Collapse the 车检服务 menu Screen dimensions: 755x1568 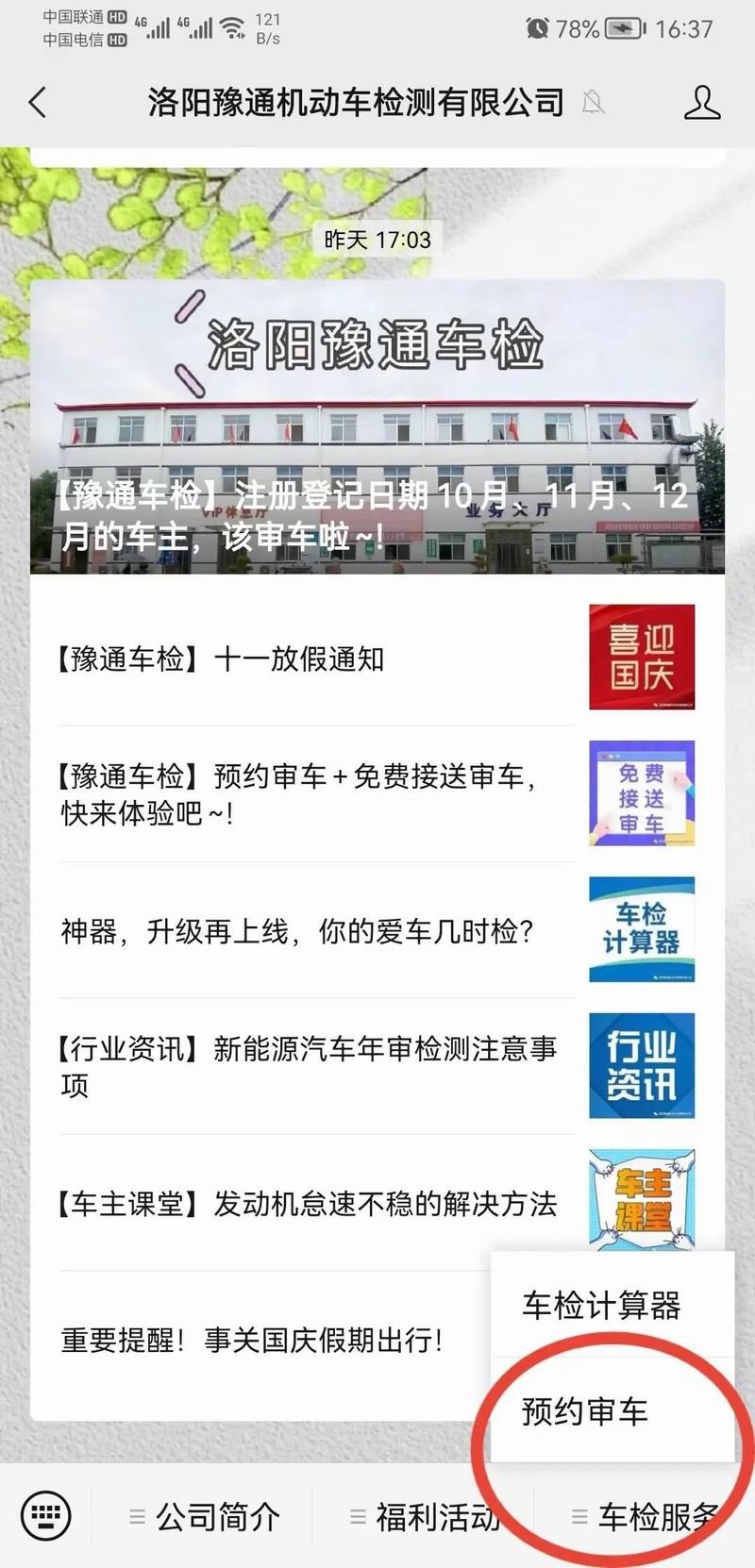click(x=646, y=1517)
